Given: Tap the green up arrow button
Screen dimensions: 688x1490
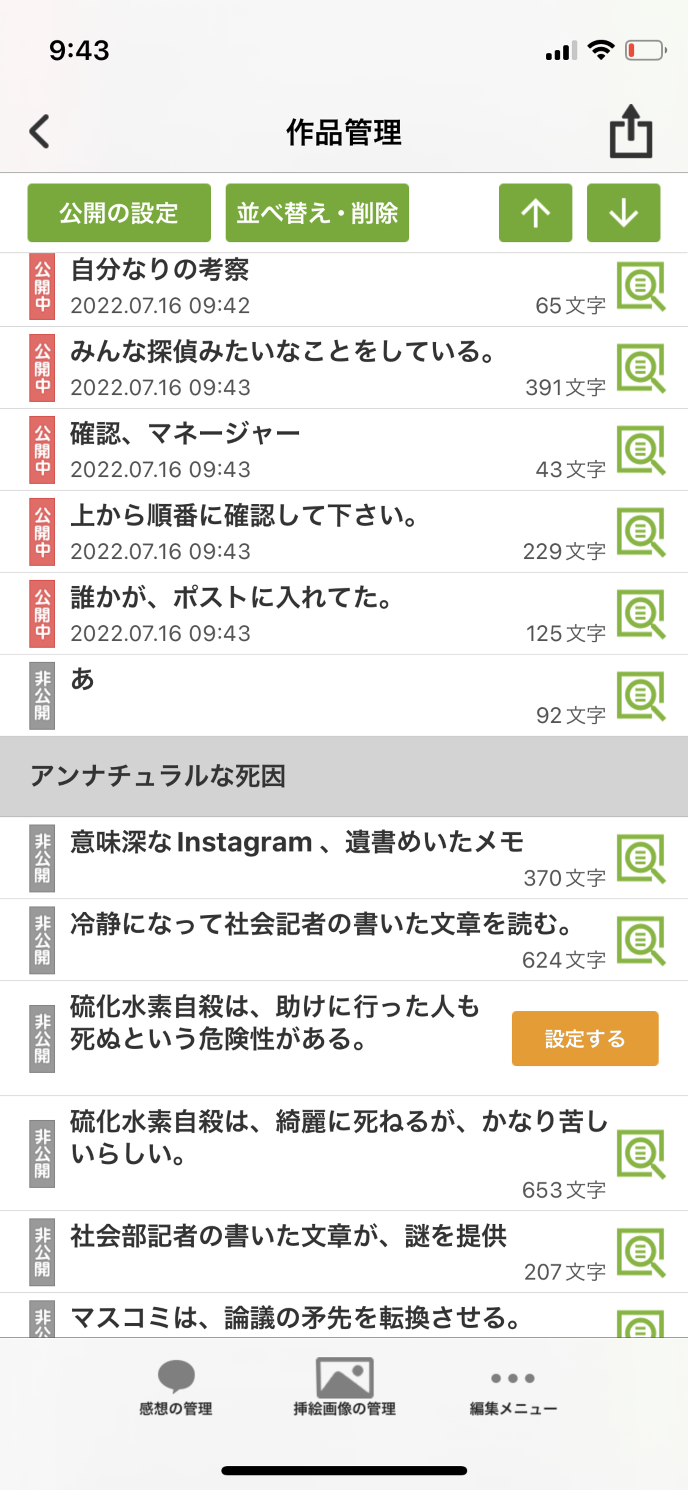Looking at the screenshot, I should click(536, 213).
